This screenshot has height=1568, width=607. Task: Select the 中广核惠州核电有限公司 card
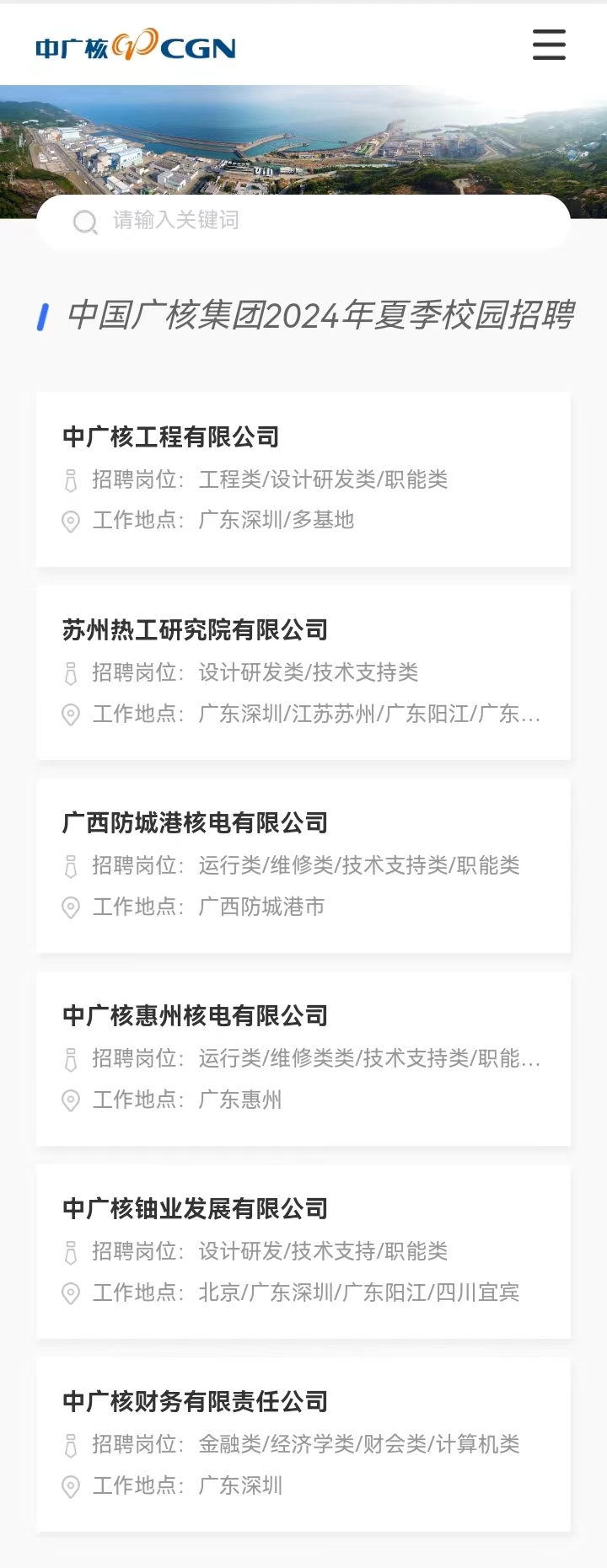coord(303,1057)
